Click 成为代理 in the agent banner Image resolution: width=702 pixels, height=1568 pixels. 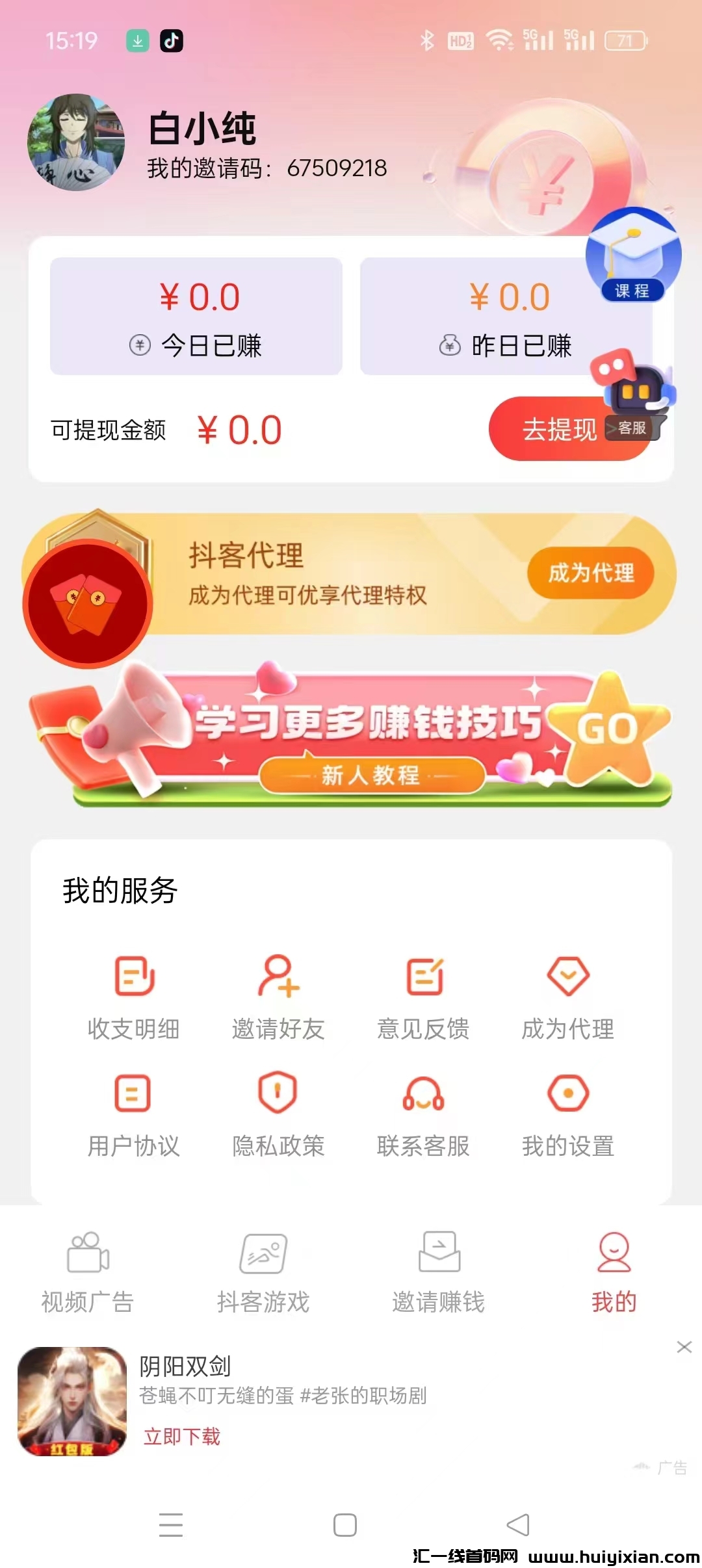[x=593, y=573]
